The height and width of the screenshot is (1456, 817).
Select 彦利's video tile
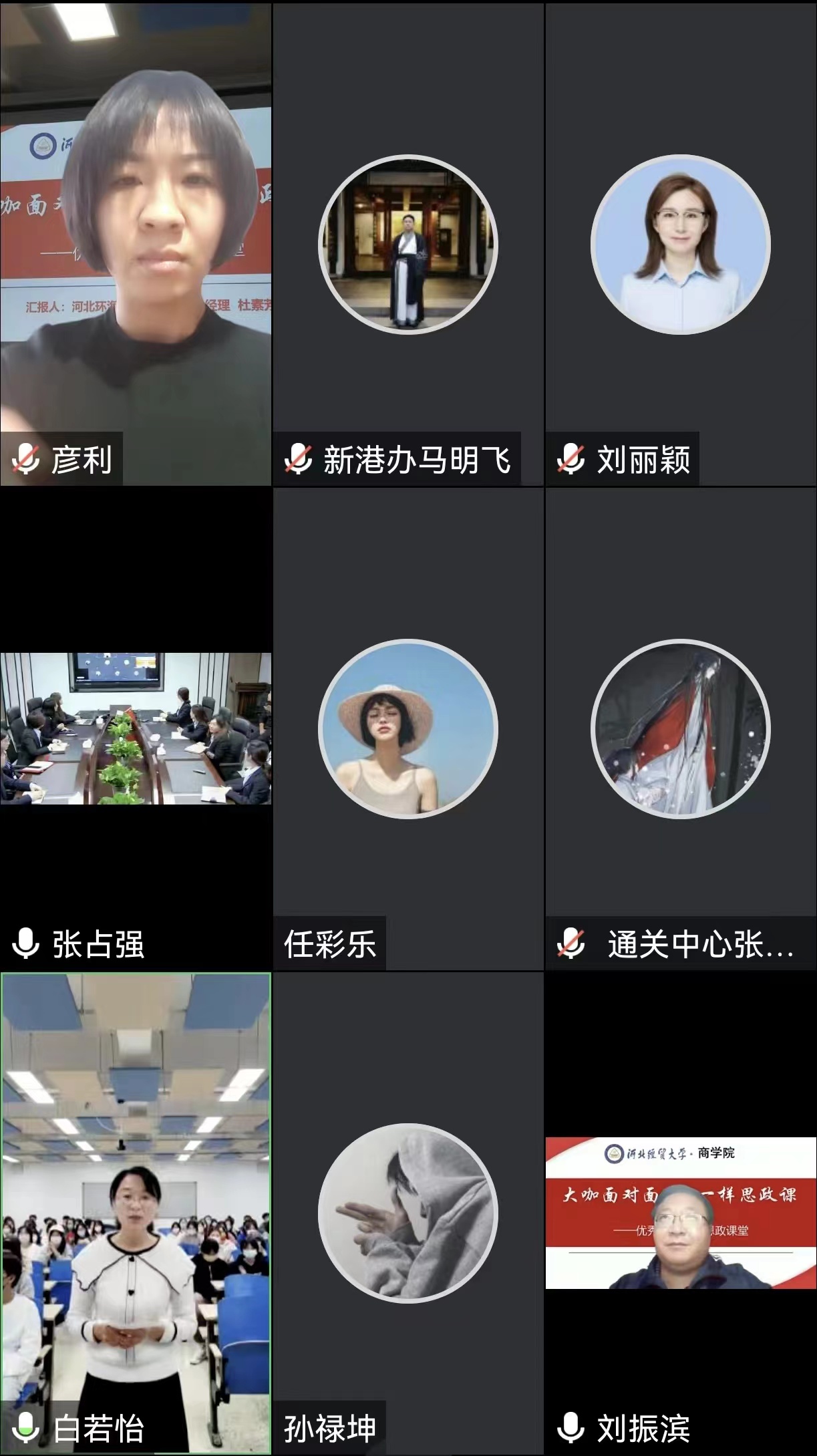136,244
